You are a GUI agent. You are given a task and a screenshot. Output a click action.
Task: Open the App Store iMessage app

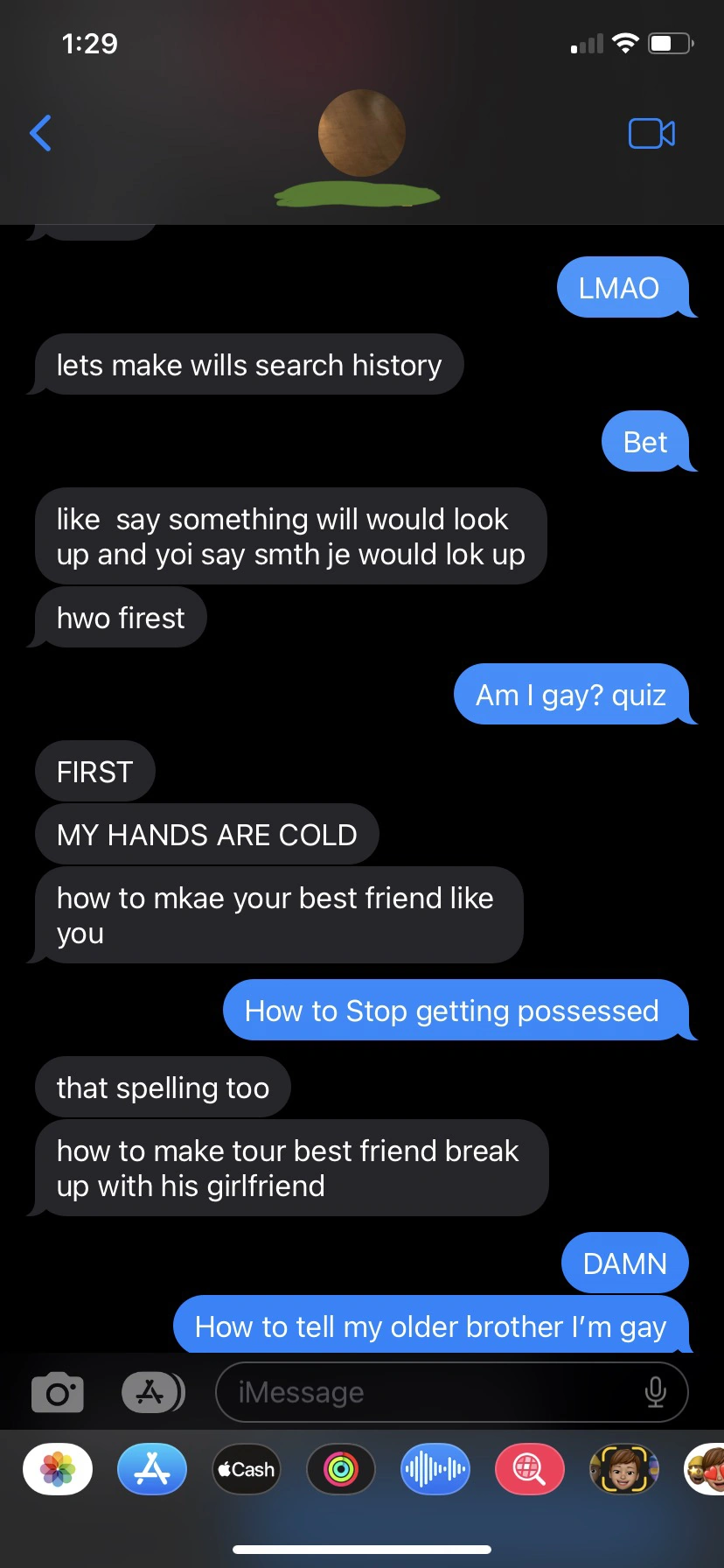click(152, 1469)
